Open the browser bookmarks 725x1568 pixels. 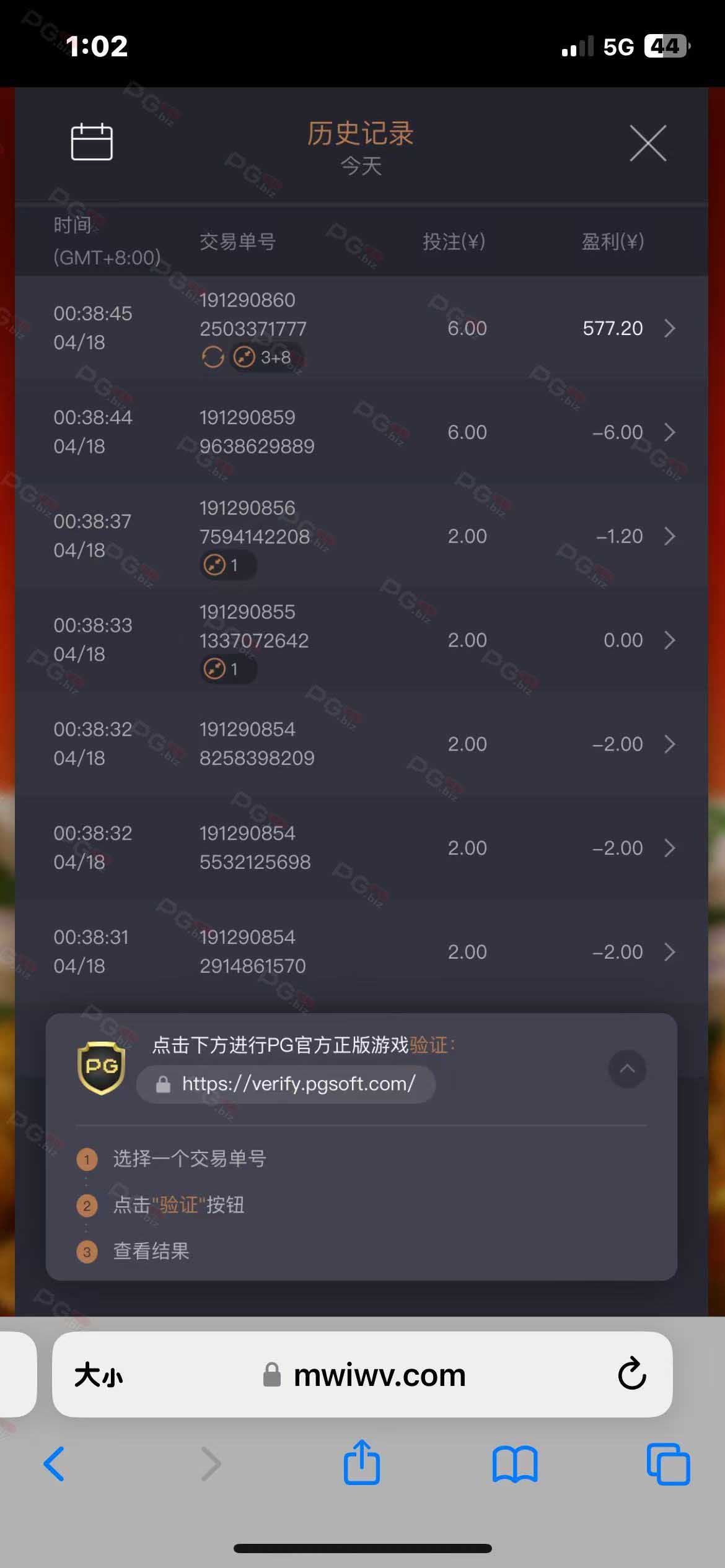click(515, 1464)
